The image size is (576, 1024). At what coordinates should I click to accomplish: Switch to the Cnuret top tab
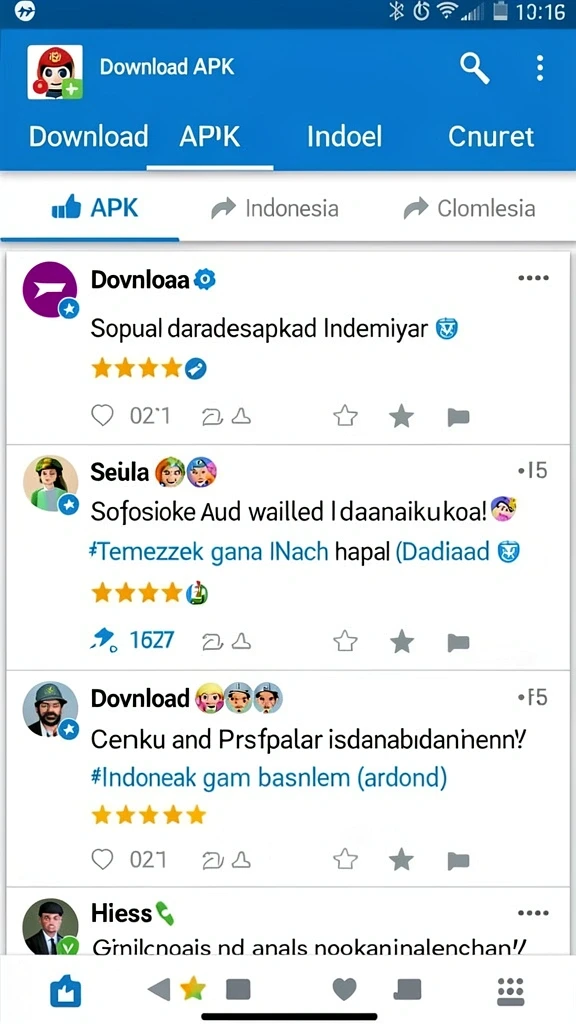click(x=491, y=136)
